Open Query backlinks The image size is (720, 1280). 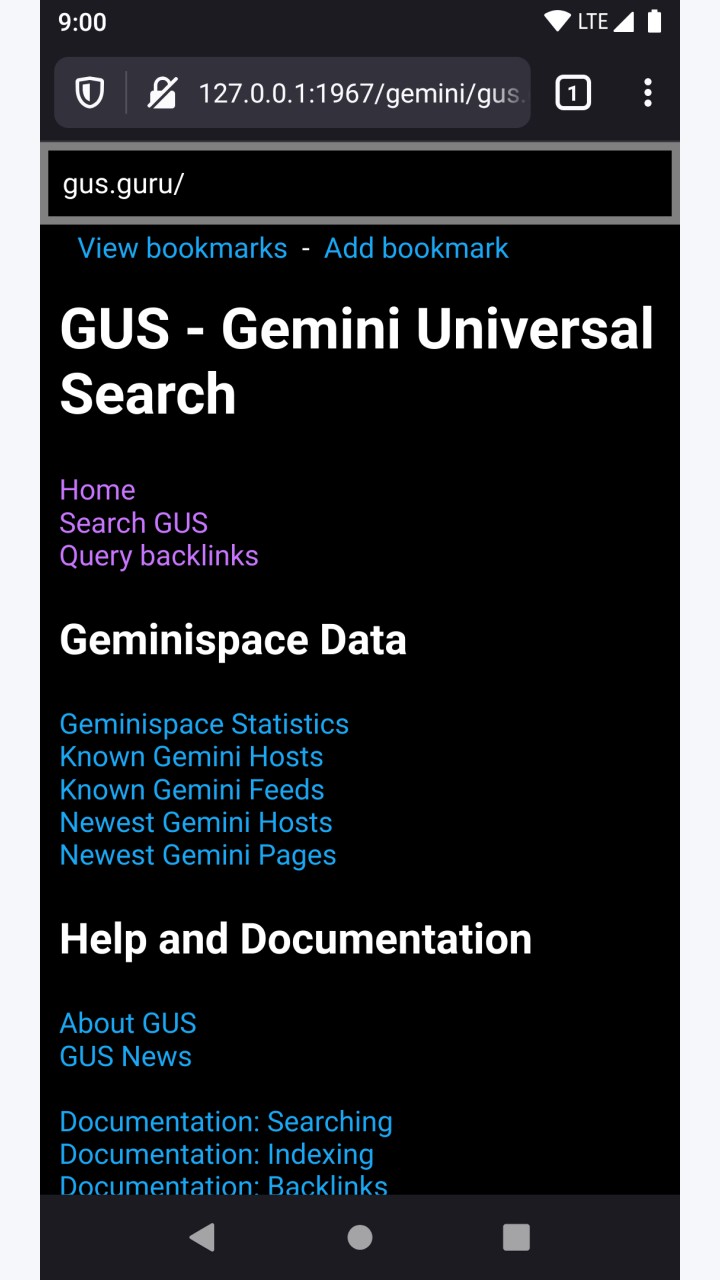click(x=159, y=556)
